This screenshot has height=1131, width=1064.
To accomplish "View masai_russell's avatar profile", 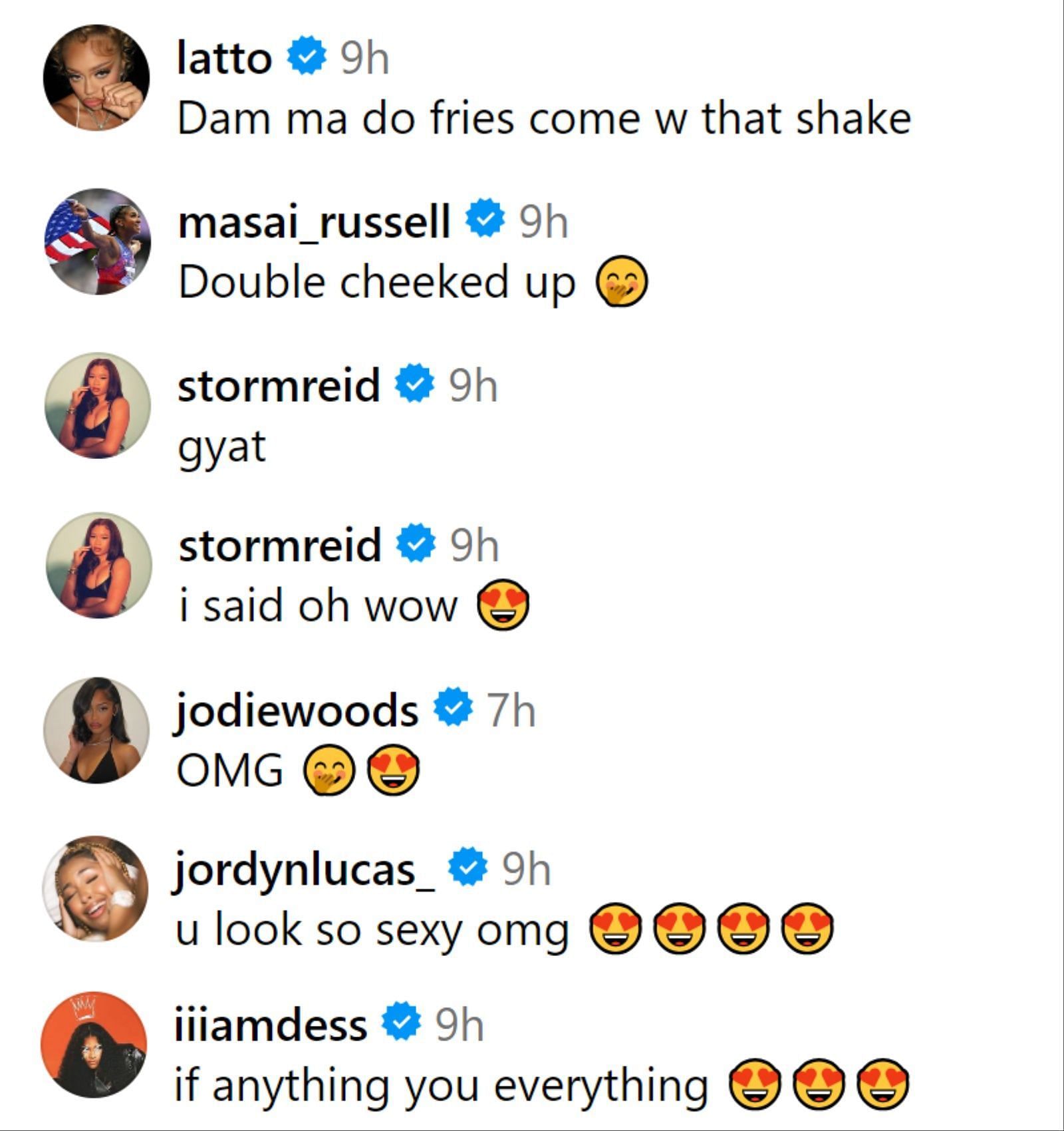I will [98, 242].
